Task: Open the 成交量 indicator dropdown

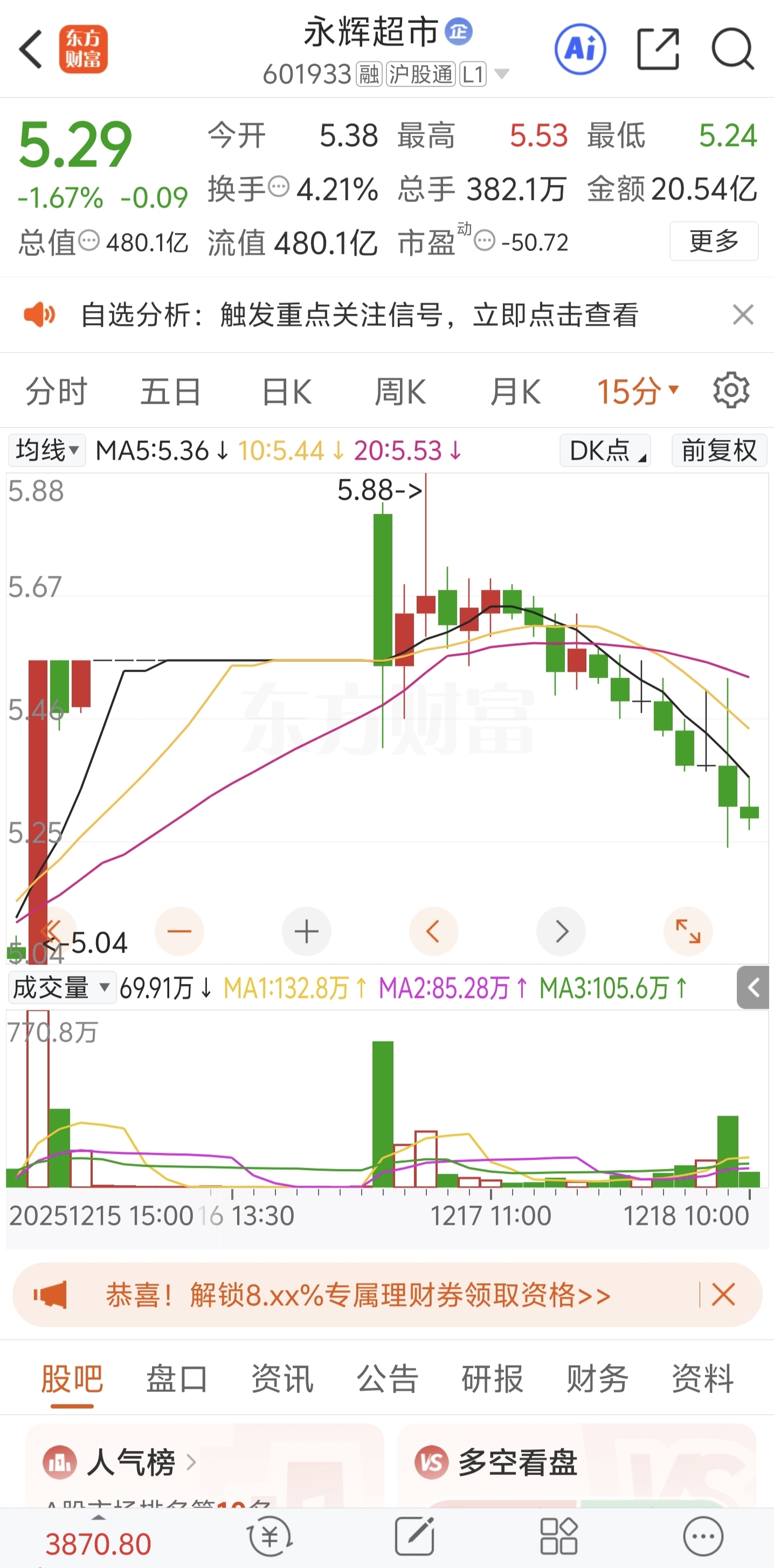Action: tap(61, 987)
